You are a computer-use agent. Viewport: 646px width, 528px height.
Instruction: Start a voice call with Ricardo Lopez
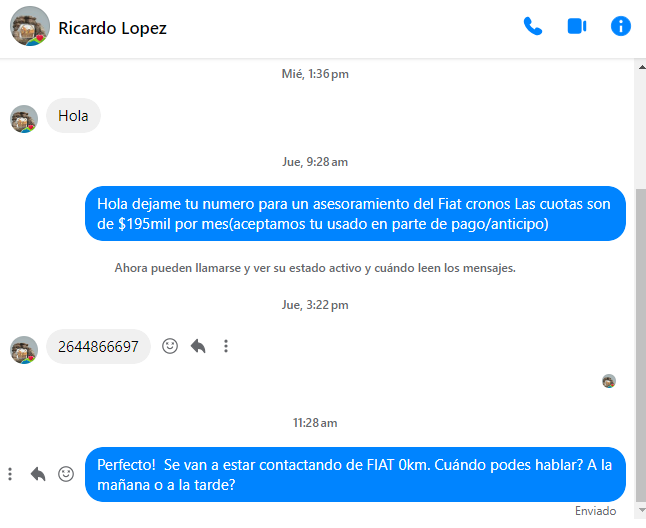coord(533,27)
